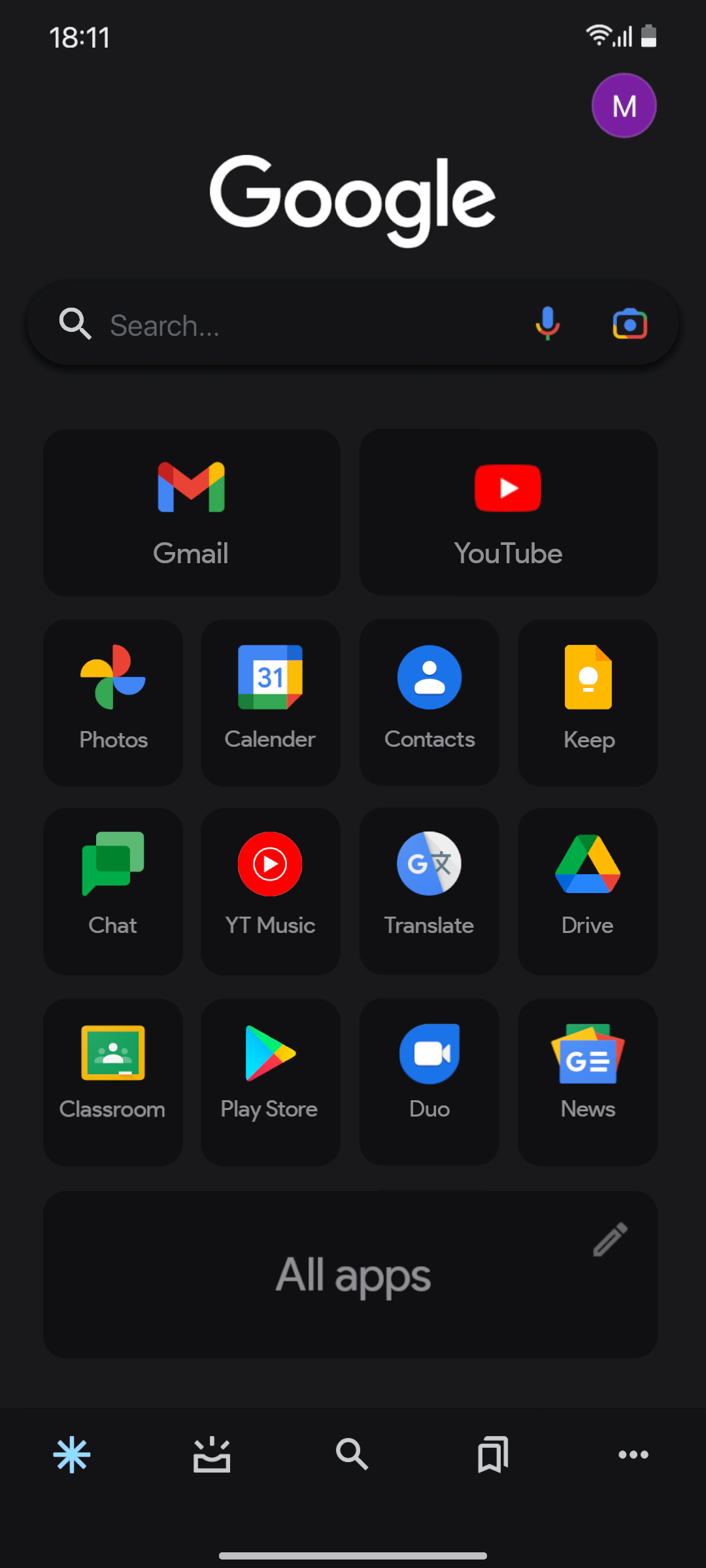Open Google Keep
706x1568 pixels.
(x=587, y=702)
